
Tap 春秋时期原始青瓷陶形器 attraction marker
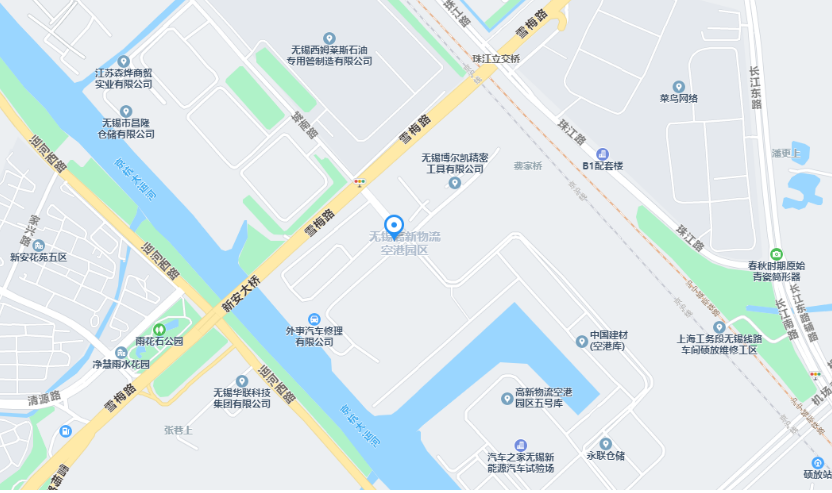pos(777,254)
